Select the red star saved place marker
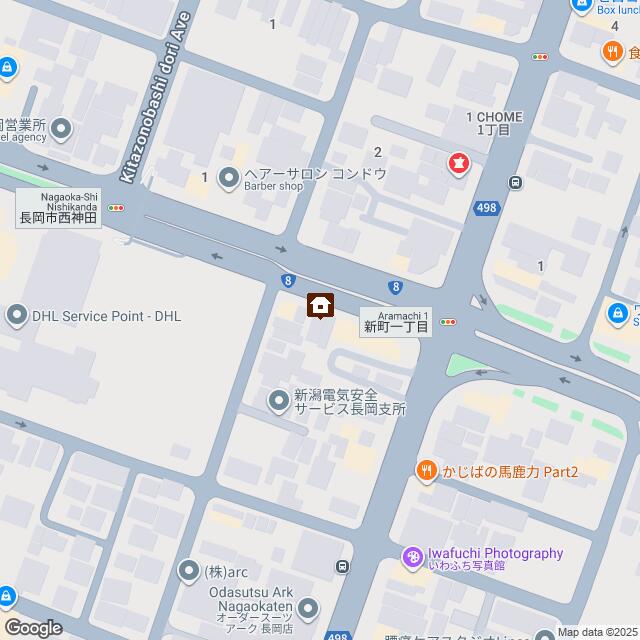Viewport: 640px width, 640px height. point(458,162)
